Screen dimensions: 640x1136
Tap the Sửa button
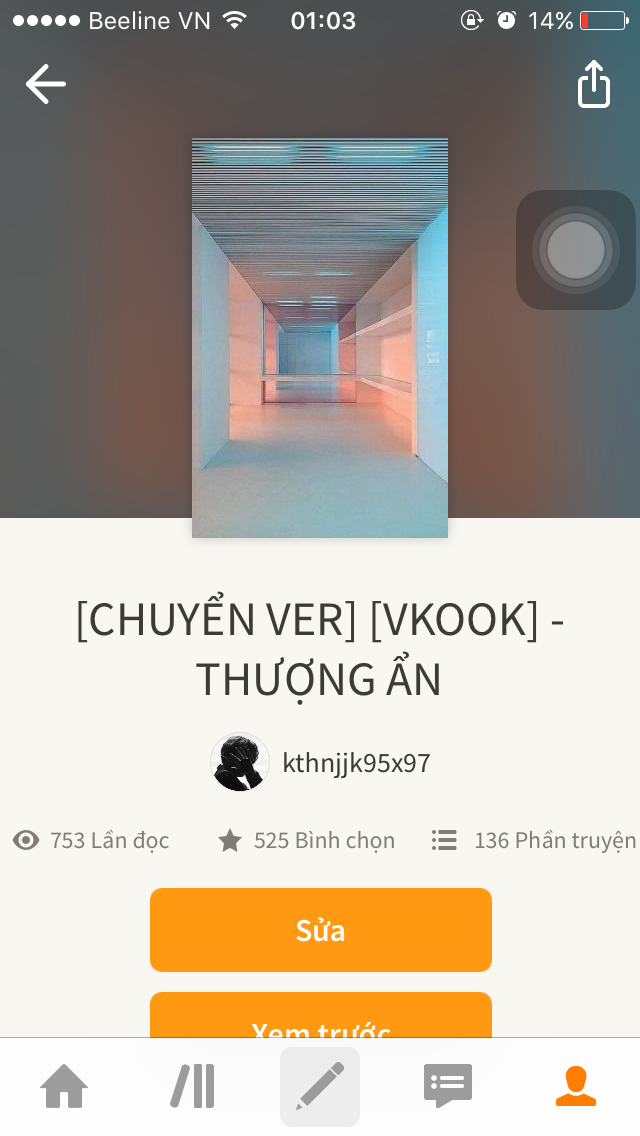[321, 930]
